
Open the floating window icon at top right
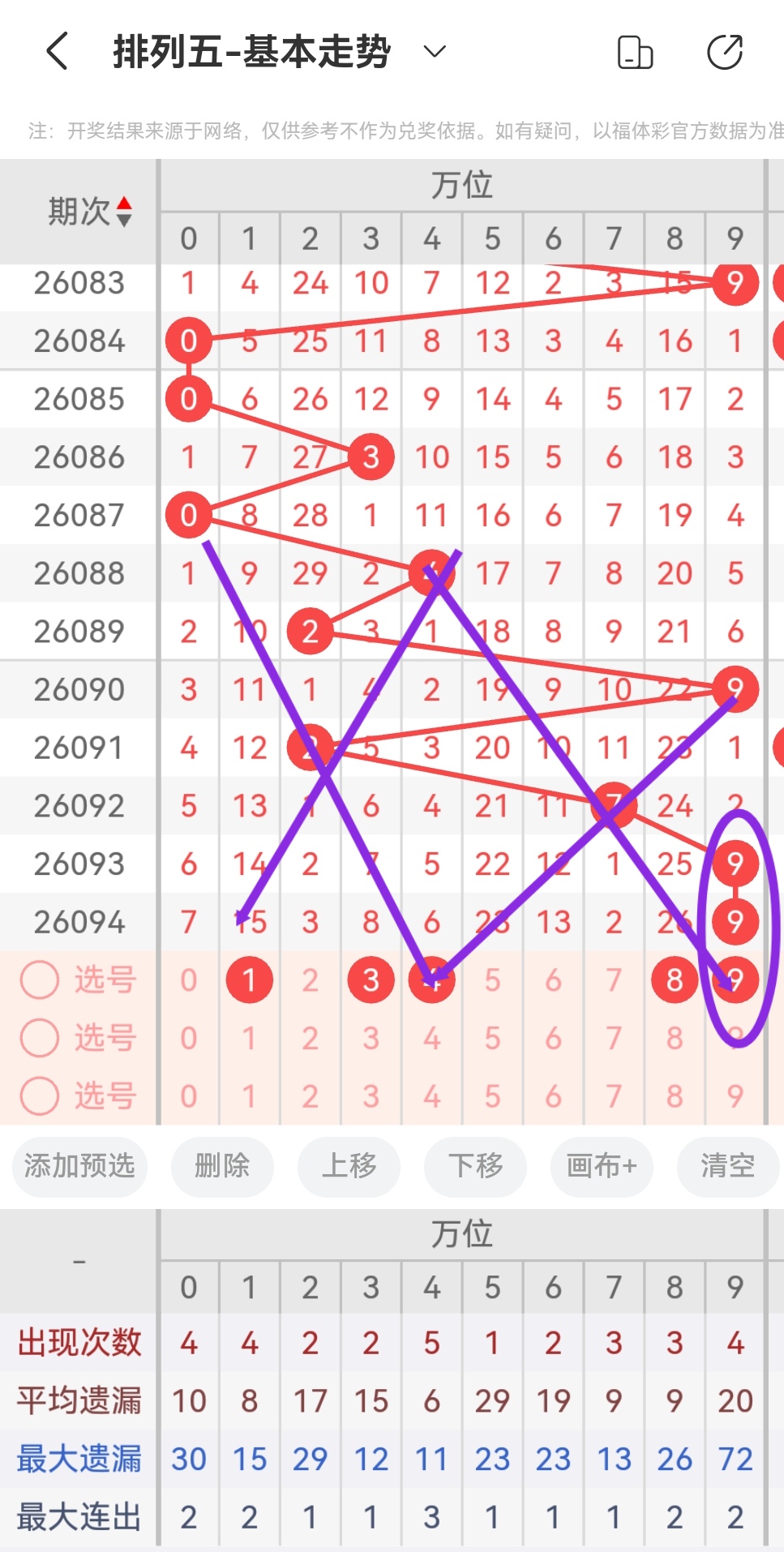point(636,50)
